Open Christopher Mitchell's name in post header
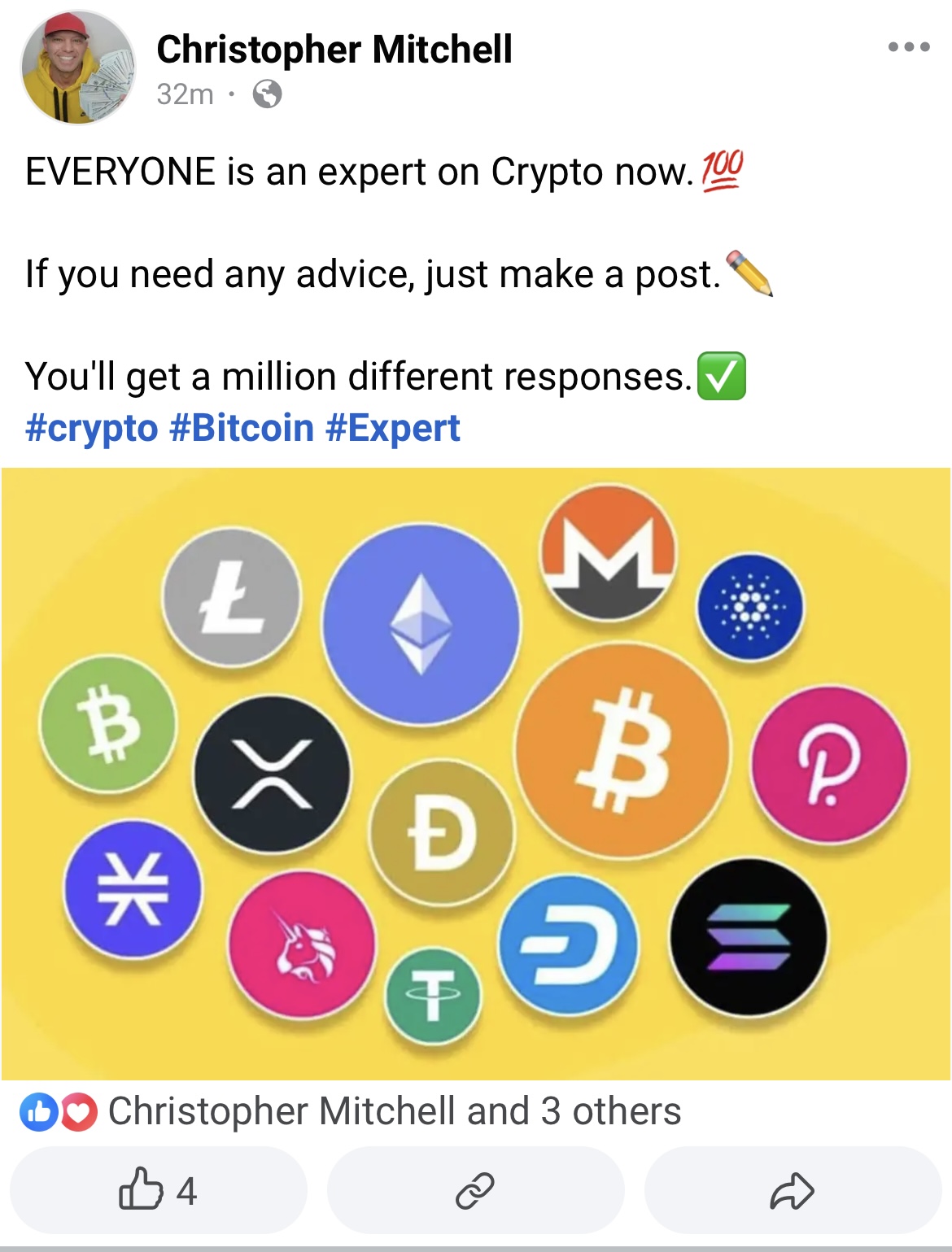 click(x=334, y=49)
